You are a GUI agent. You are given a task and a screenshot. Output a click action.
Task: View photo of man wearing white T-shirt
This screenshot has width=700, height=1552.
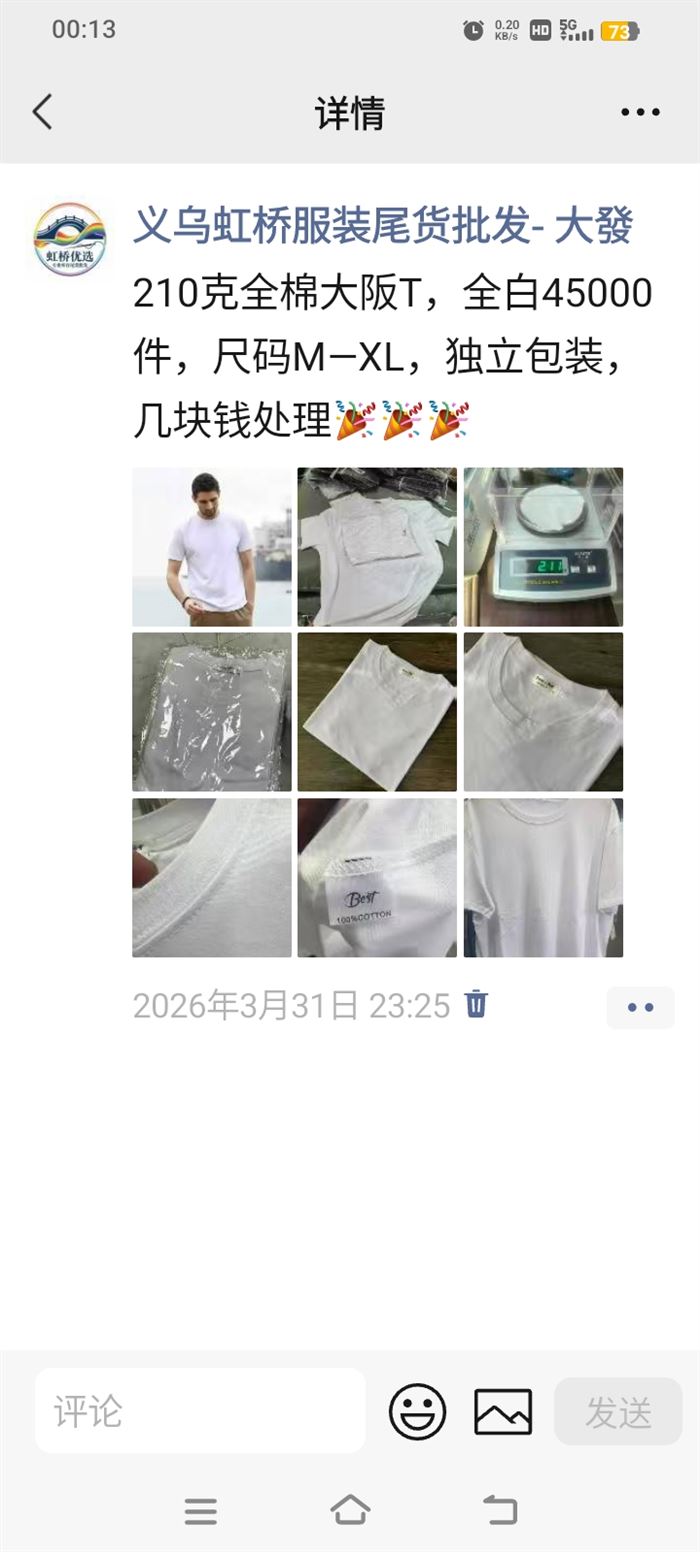coord(212,547)
